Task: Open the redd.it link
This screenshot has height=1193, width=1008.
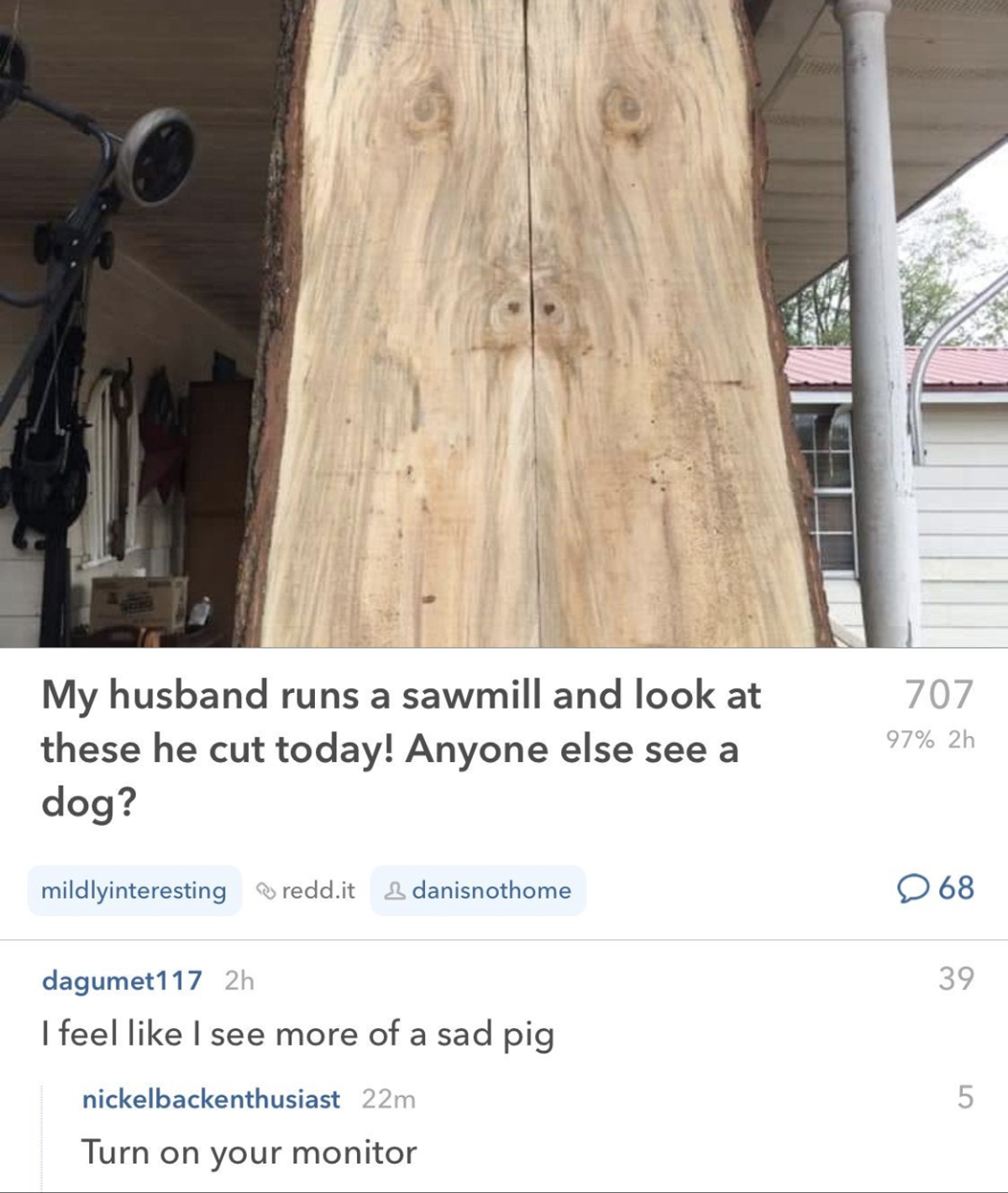Action: click(307, 891)
